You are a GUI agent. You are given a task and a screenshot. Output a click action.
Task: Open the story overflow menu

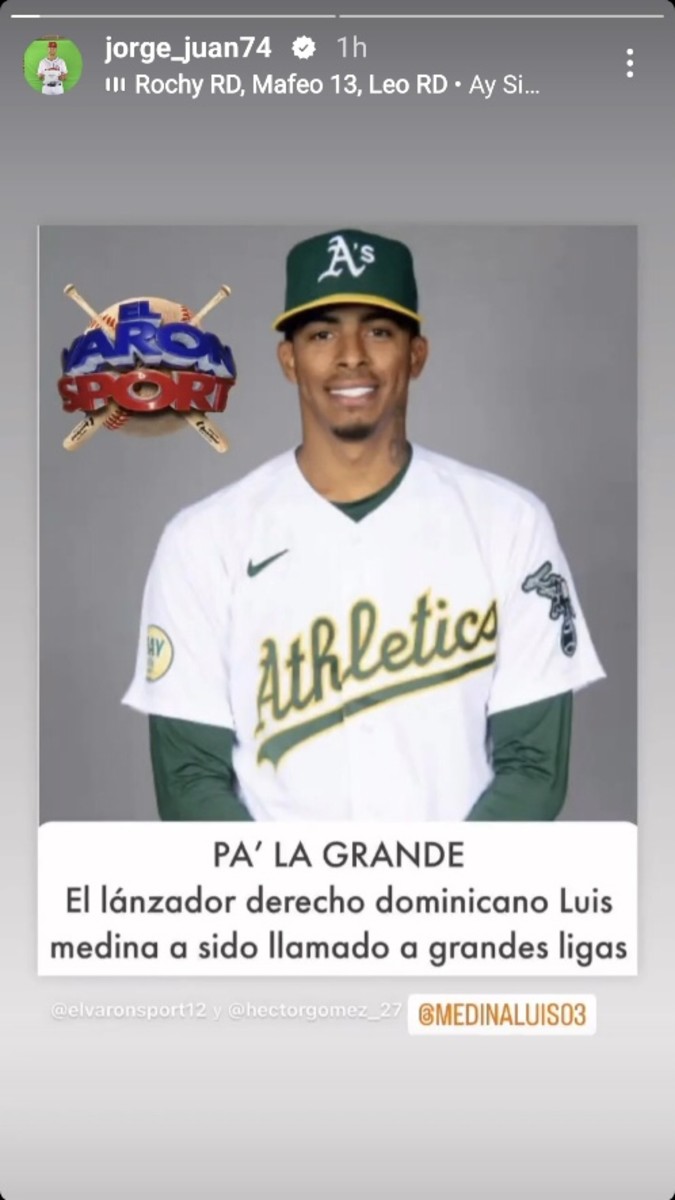tap(629, 63)
